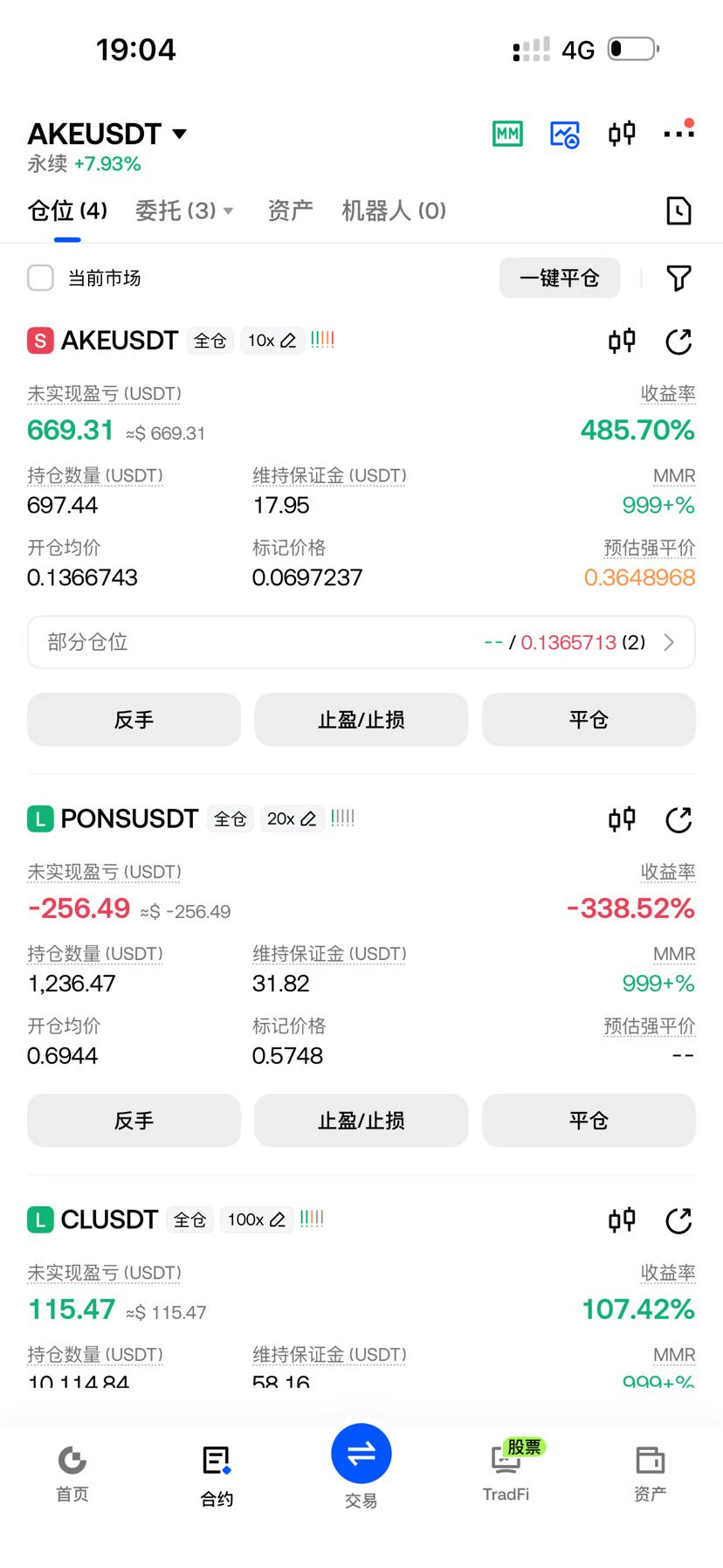Screen dimensions: 723x1568
Task: Open the candlestick chart icon in header
Action: click(622, 134)
